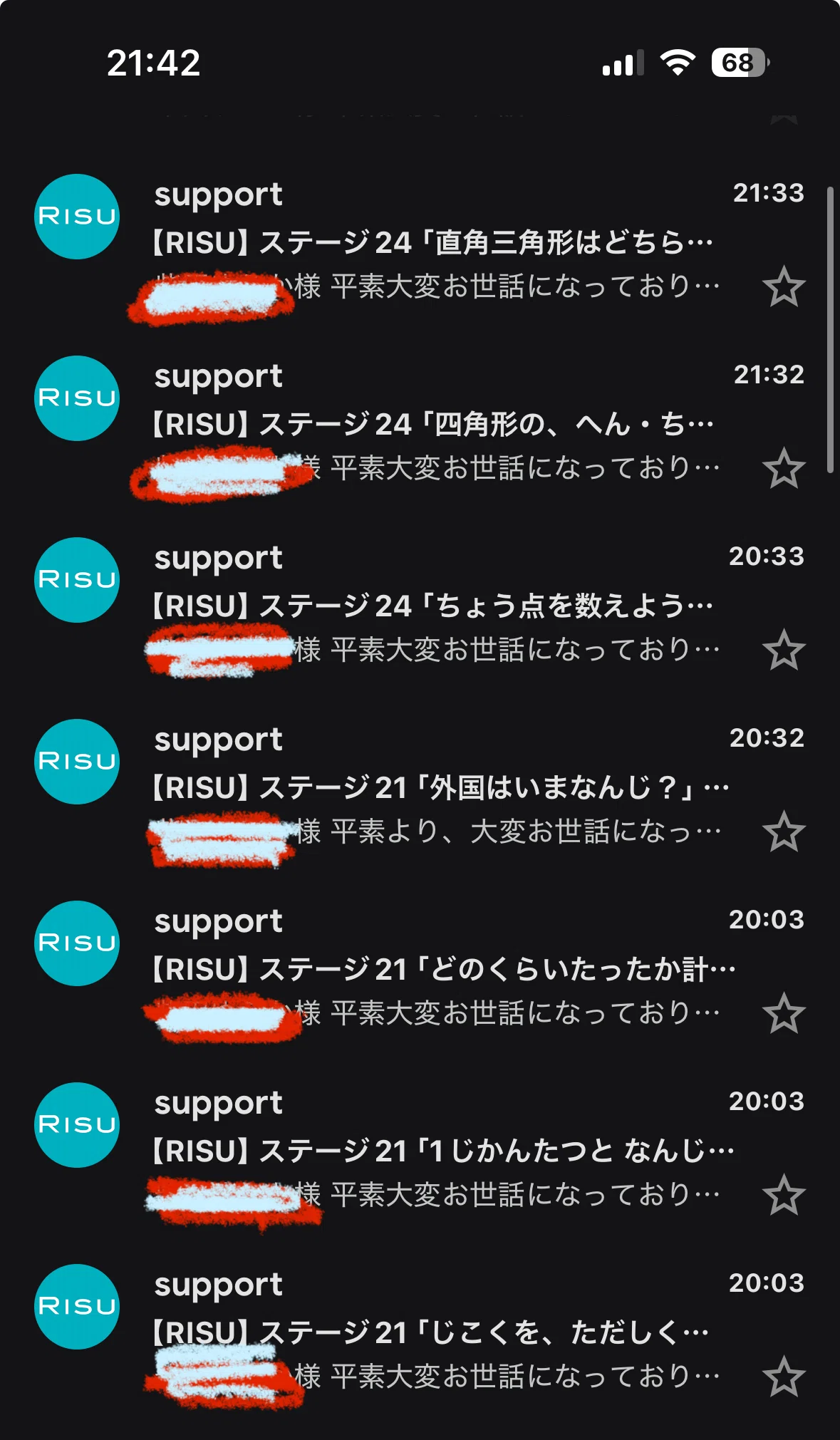The image size is (840, 1440).
Task: Star the email about 四角形の、へん
Action: pyautogui.click(x=784, y=468)
